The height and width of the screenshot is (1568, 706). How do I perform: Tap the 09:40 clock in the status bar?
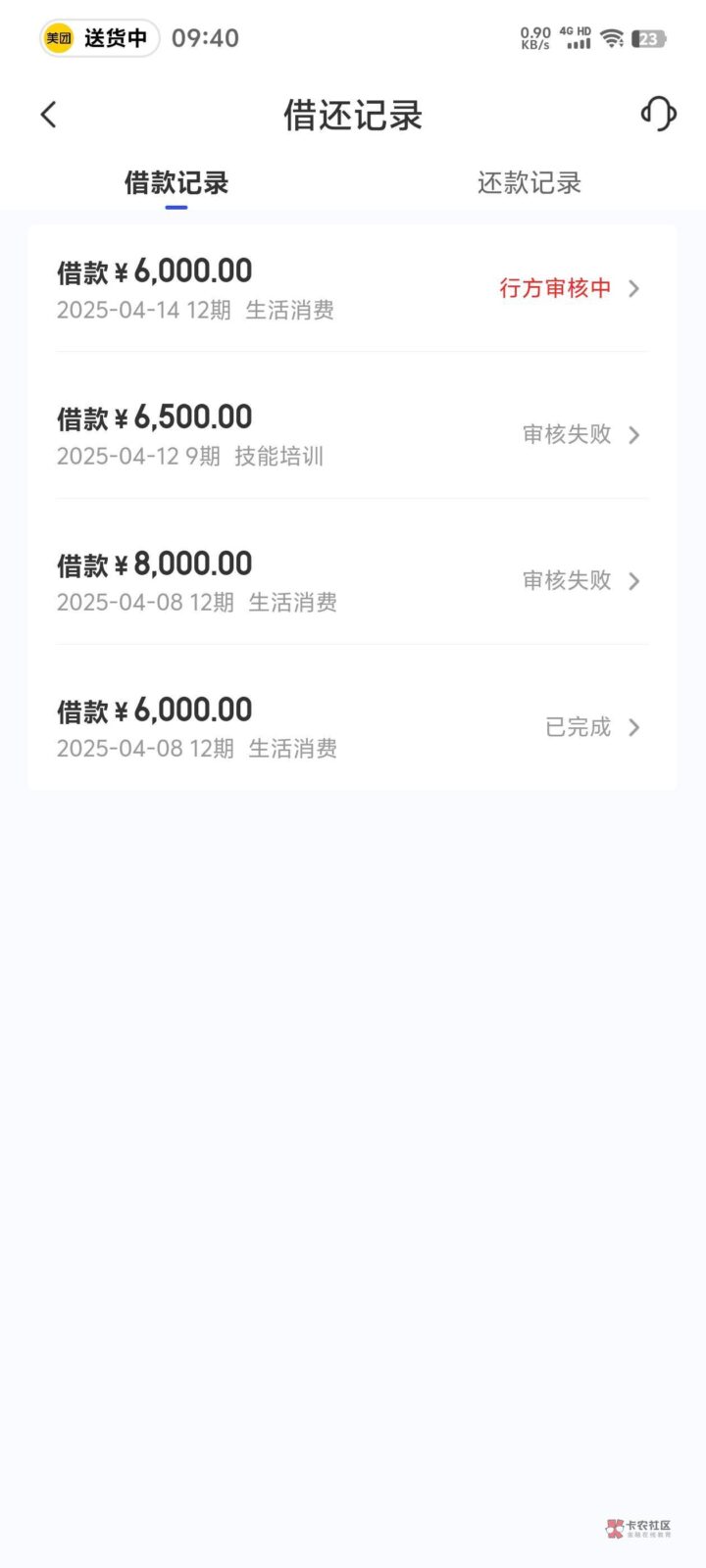(x=205, y=37)
